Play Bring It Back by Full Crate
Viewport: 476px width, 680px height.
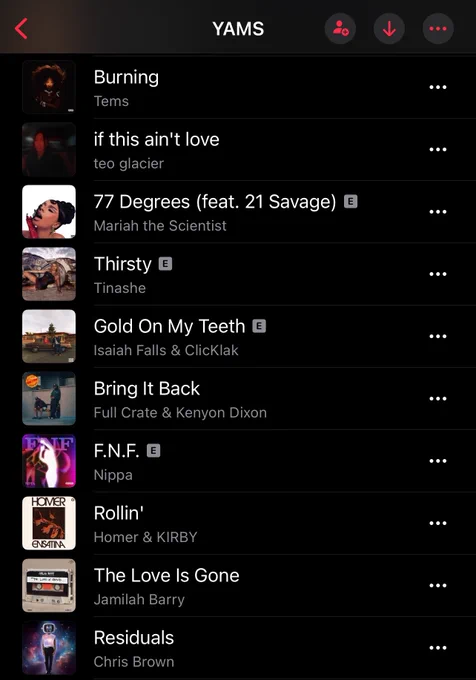click(x=234, y=399)
